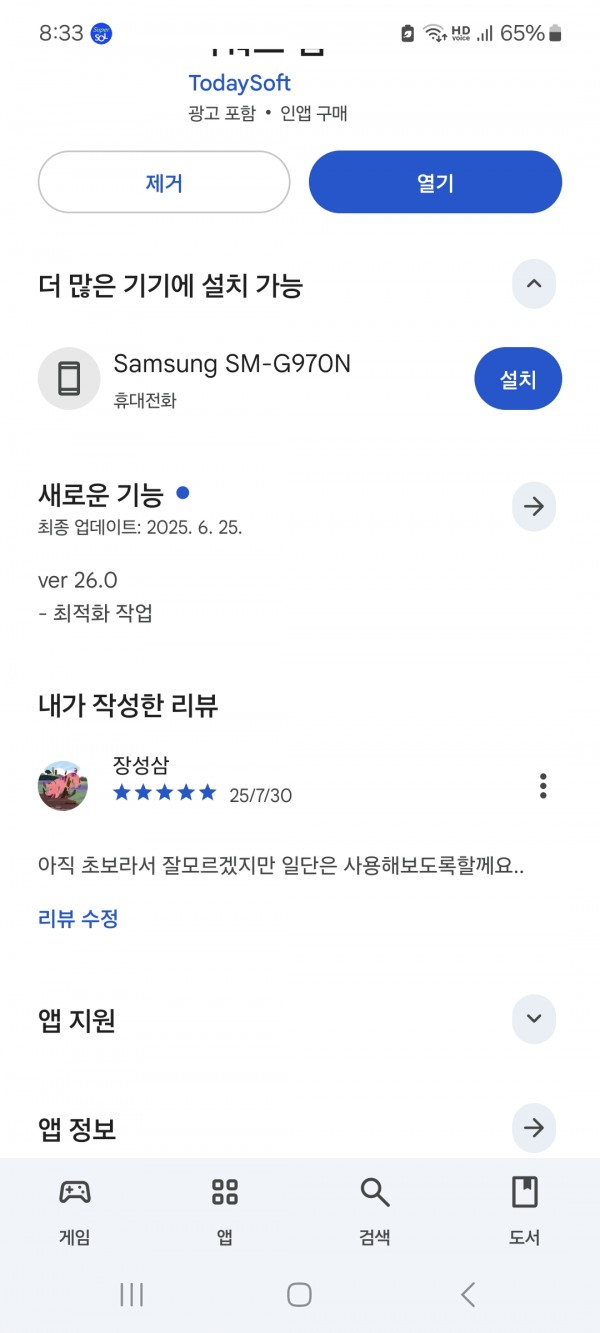Open 새로운 기능 details arrow

click(534, 507)
